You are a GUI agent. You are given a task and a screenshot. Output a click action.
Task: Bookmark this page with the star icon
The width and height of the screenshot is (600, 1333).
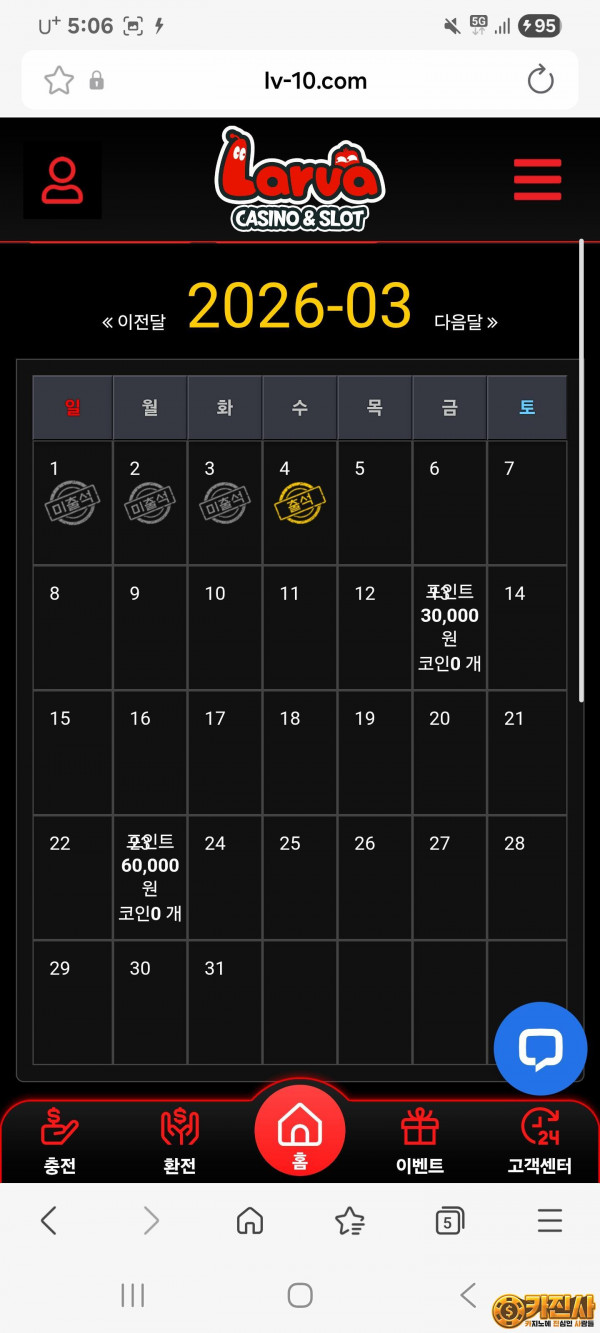[x=59, y=81]
